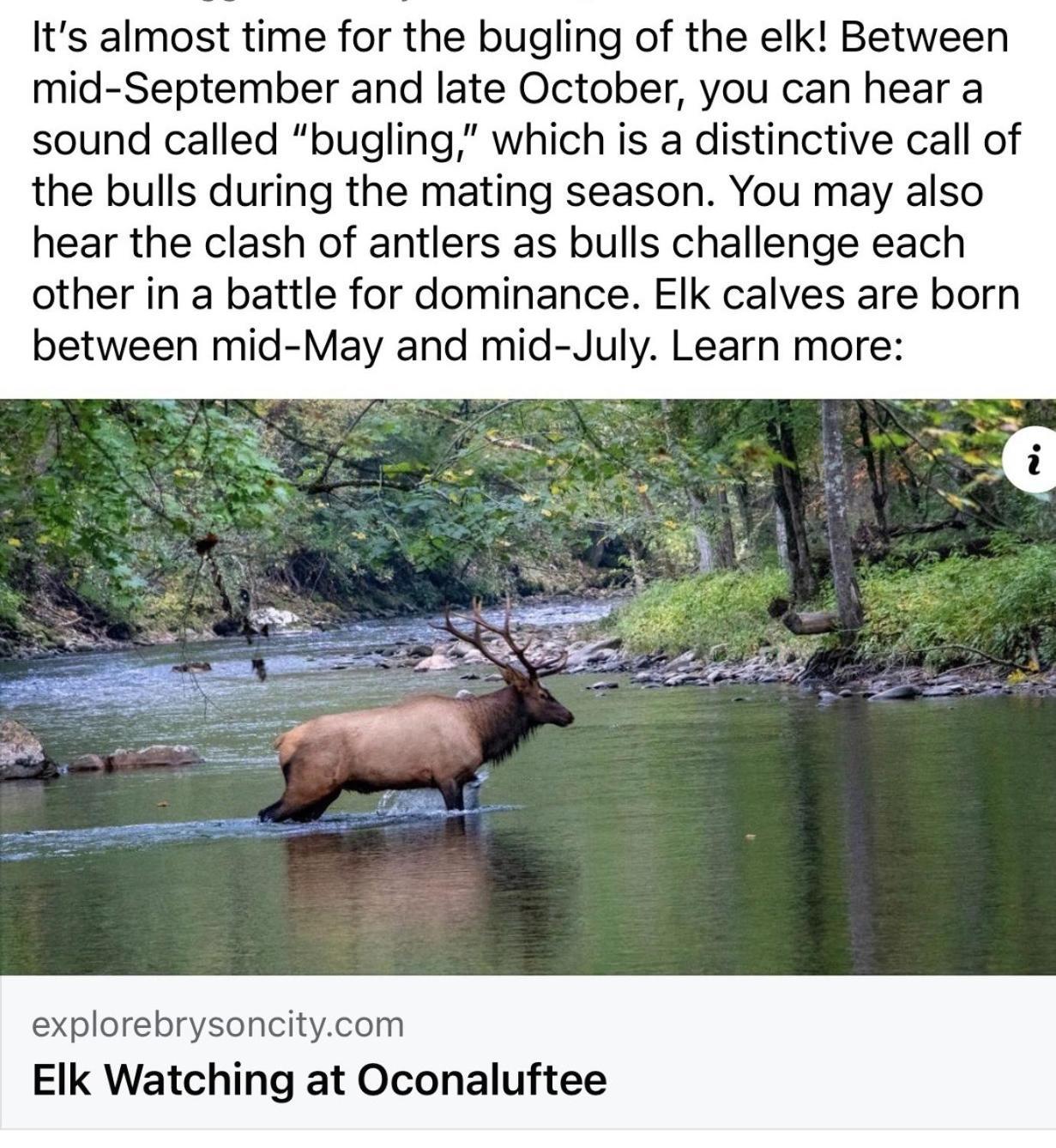Open the elk photo link preview

(528, 686)
